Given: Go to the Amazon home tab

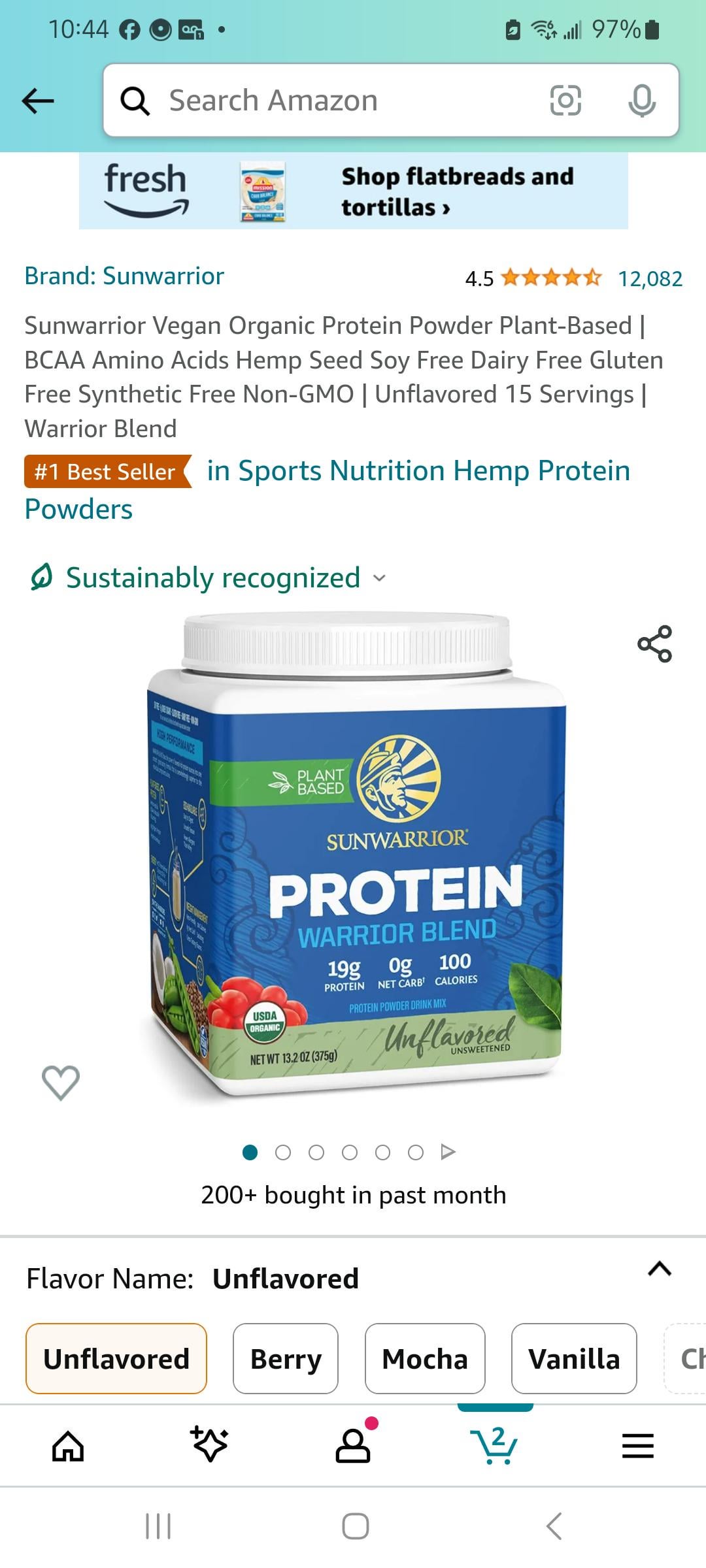Looking at the screenshot, I should tap(69, 1446).
